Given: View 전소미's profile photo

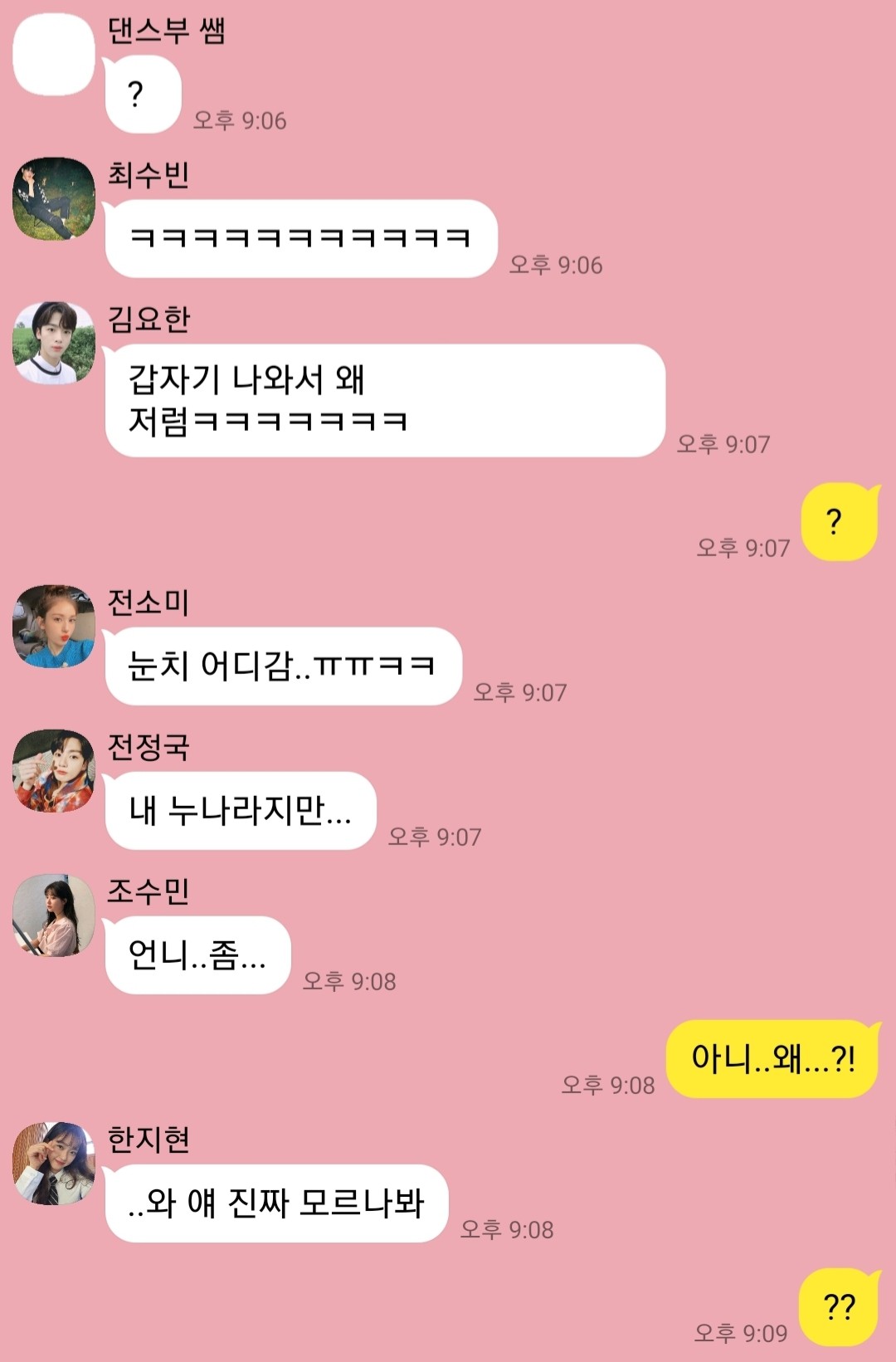Looking at the screenshot, I should click(x=54, y=627).
